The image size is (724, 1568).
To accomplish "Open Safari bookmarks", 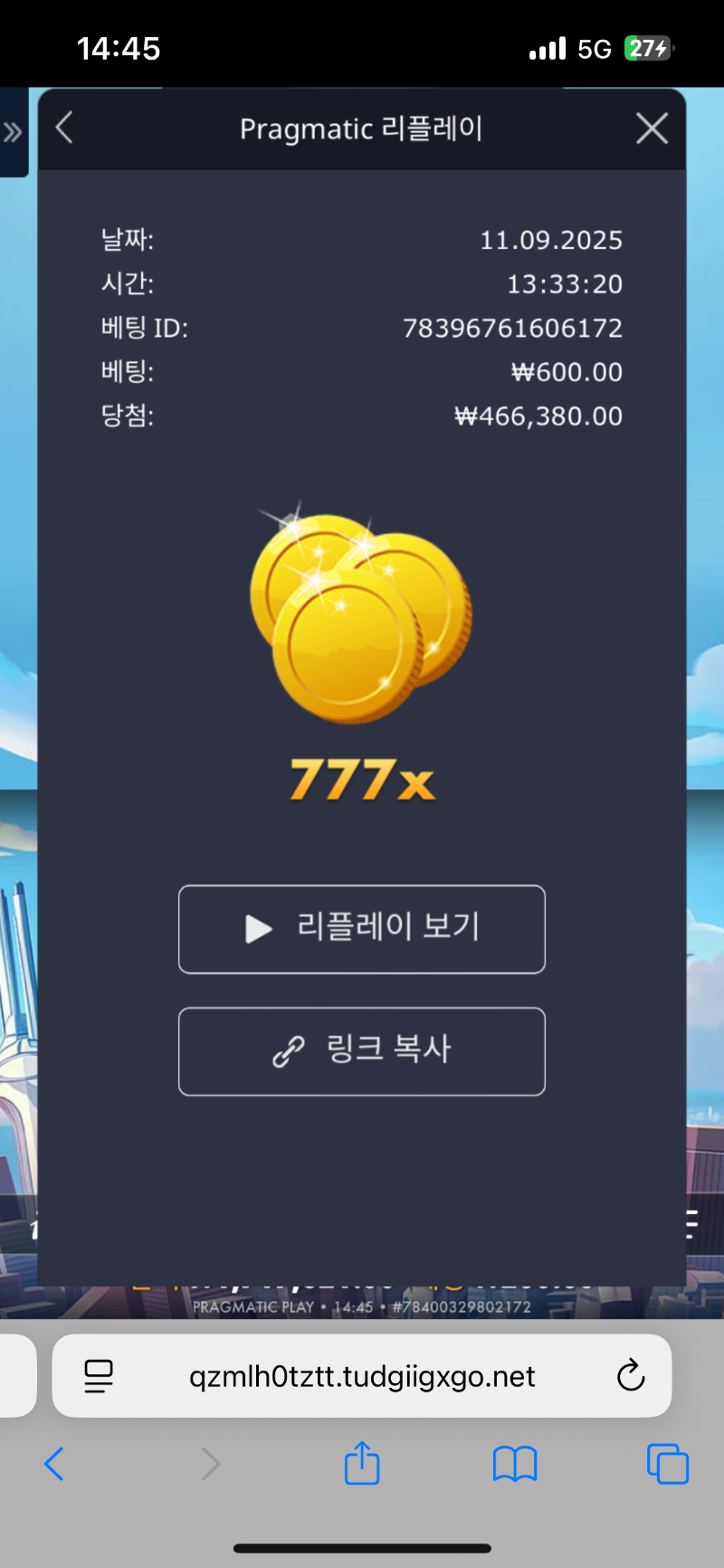I will pyautogui.click(x=515, y=1464).
